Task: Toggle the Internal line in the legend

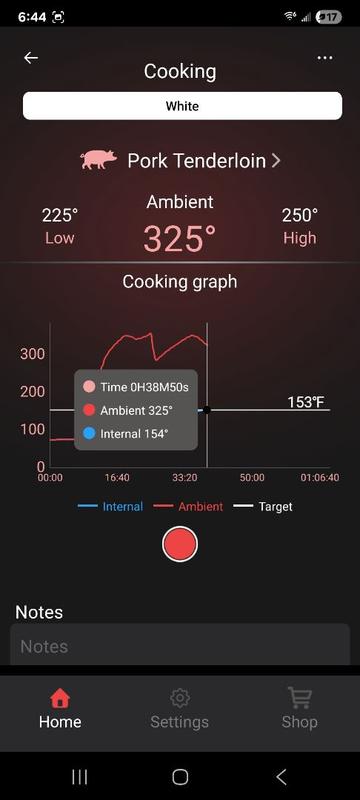Action: coord(110,507)
